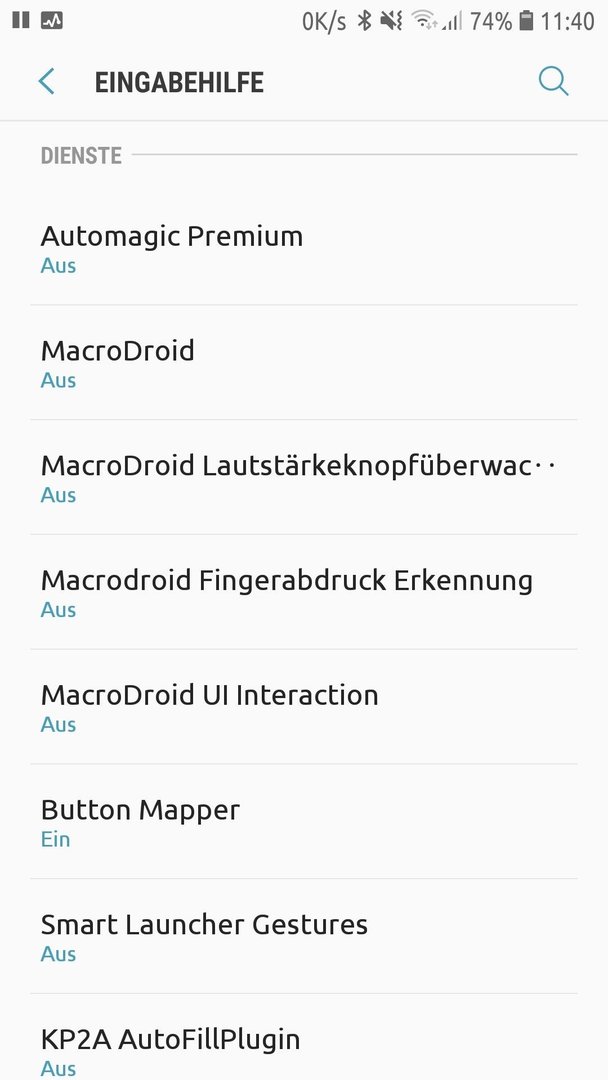Open Smart Launcher Gestures

click(304, 936)
